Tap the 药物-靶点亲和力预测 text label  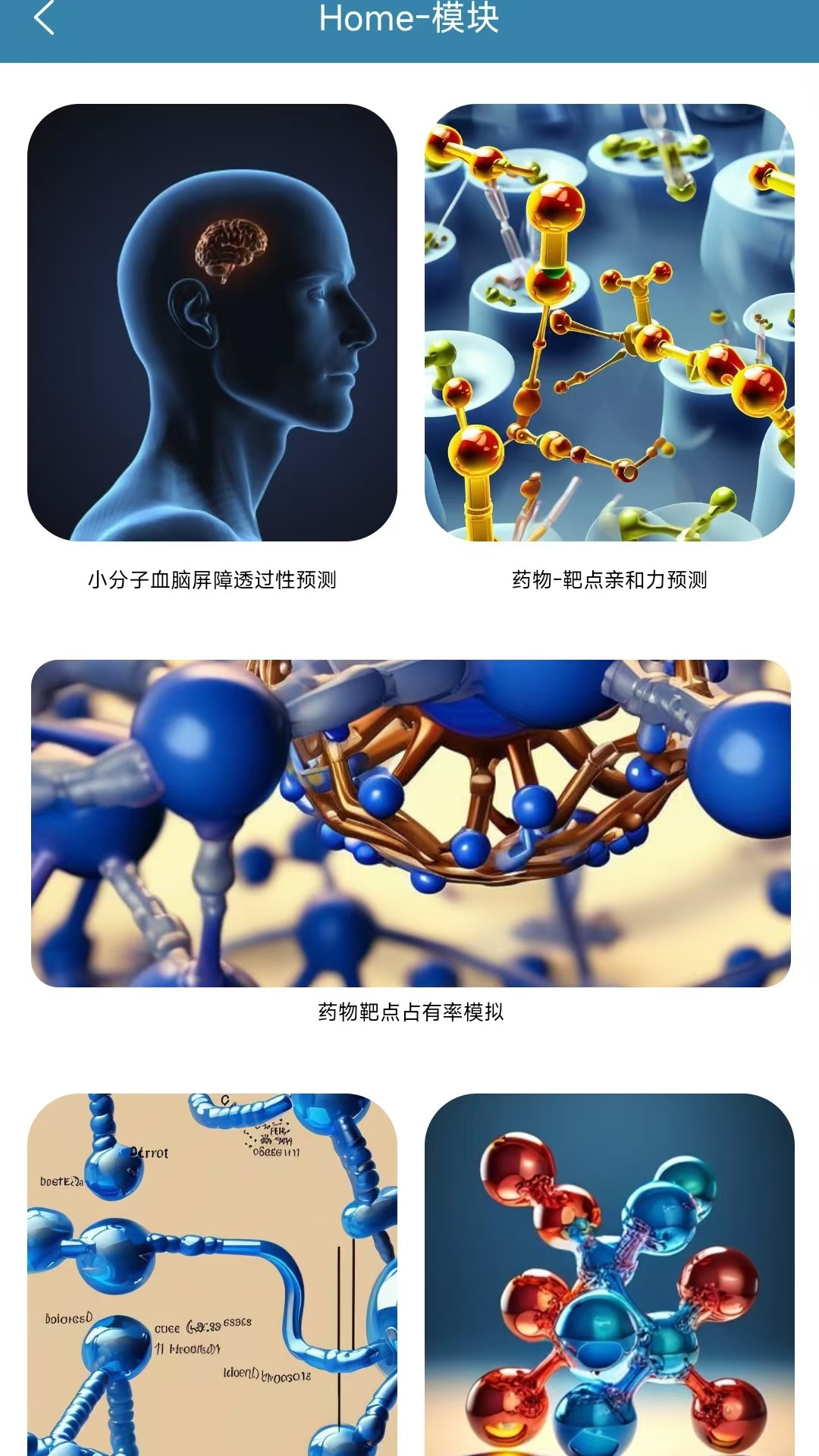[610, 579]
